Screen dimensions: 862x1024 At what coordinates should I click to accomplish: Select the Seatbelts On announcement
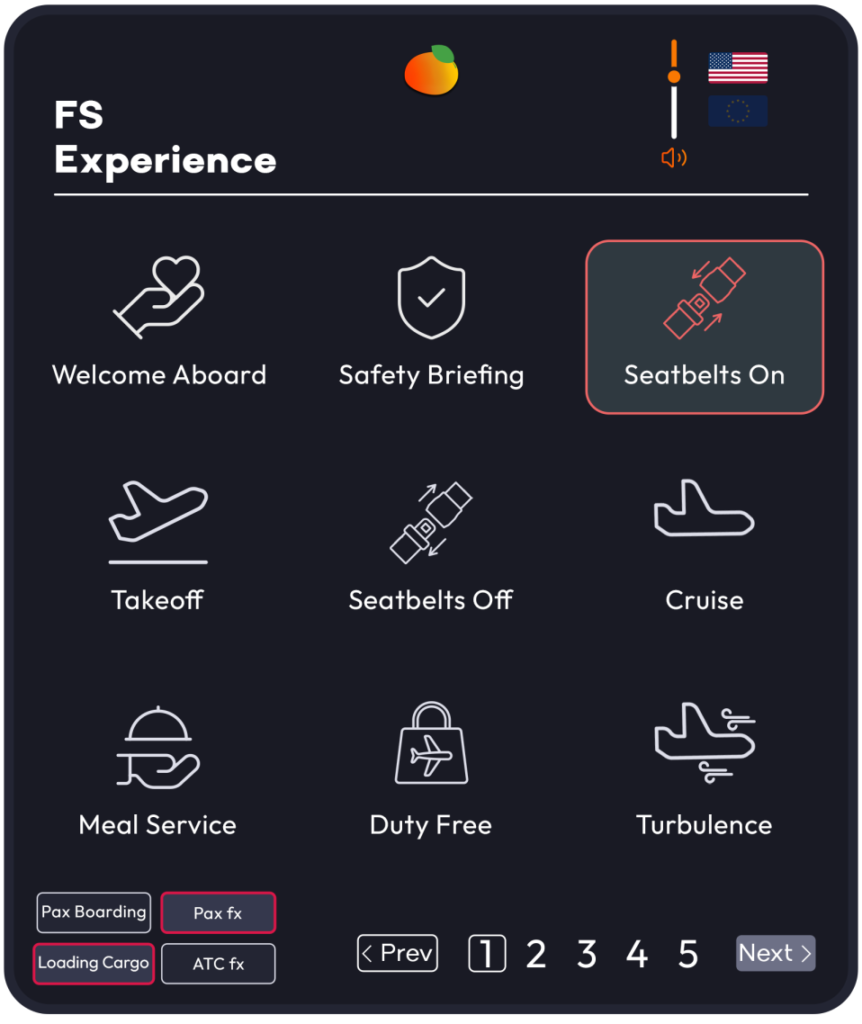click(x=704, y=326)
